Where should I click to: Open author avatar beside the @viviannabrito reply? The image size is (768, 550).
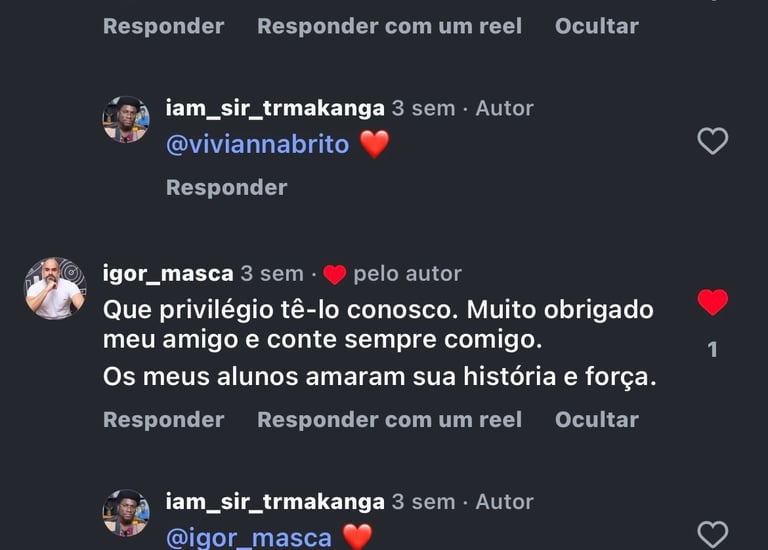coord(125,120)
